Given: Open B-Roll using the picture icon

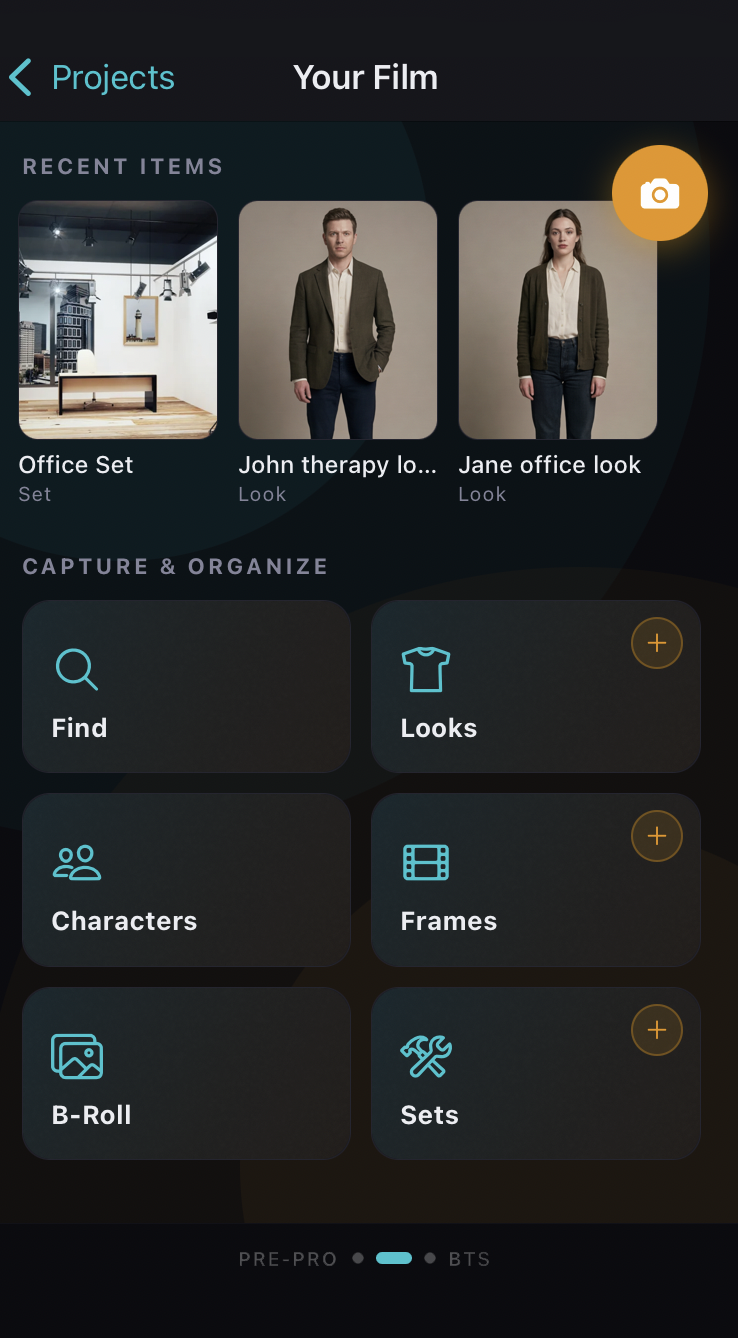Looking at the screenshot, I should point(77,1056).
